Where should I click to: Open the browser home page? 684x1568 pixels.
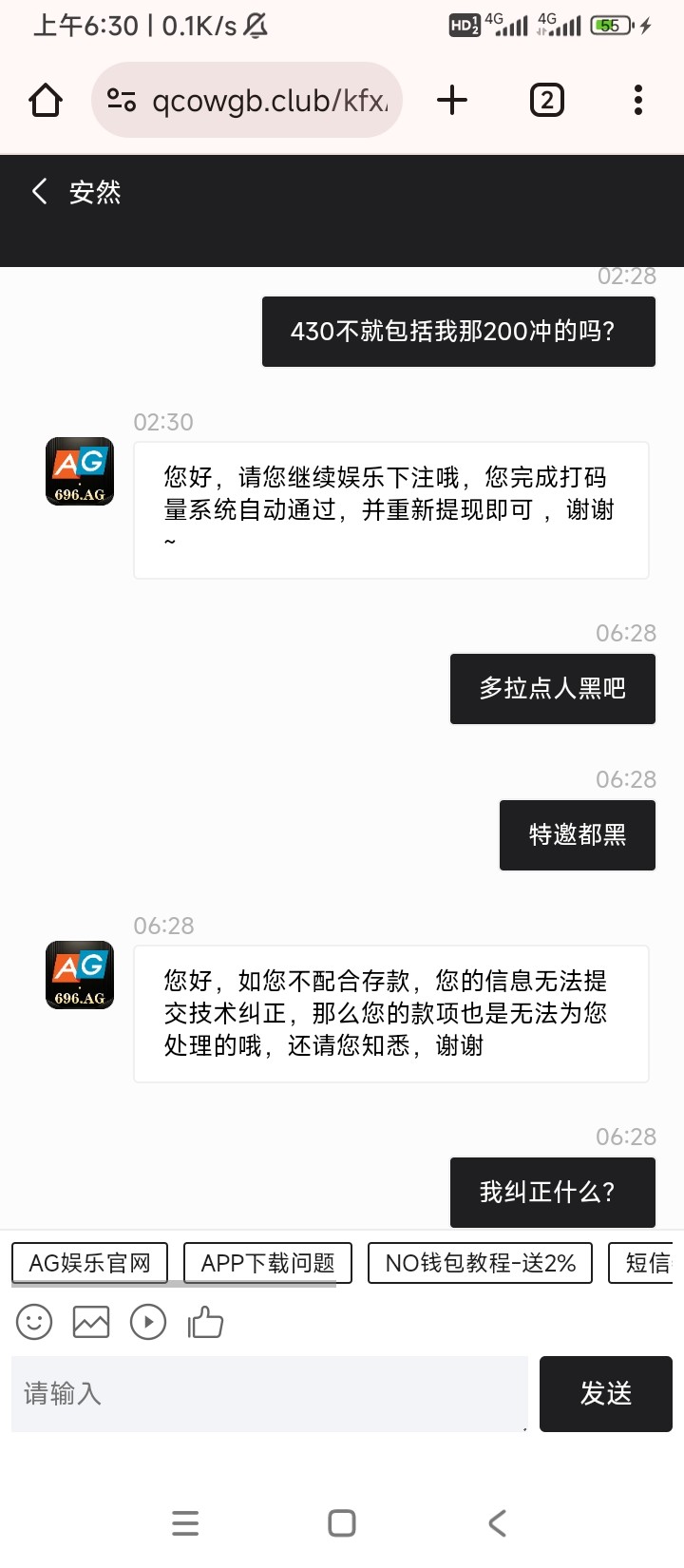tap(46, 100)
